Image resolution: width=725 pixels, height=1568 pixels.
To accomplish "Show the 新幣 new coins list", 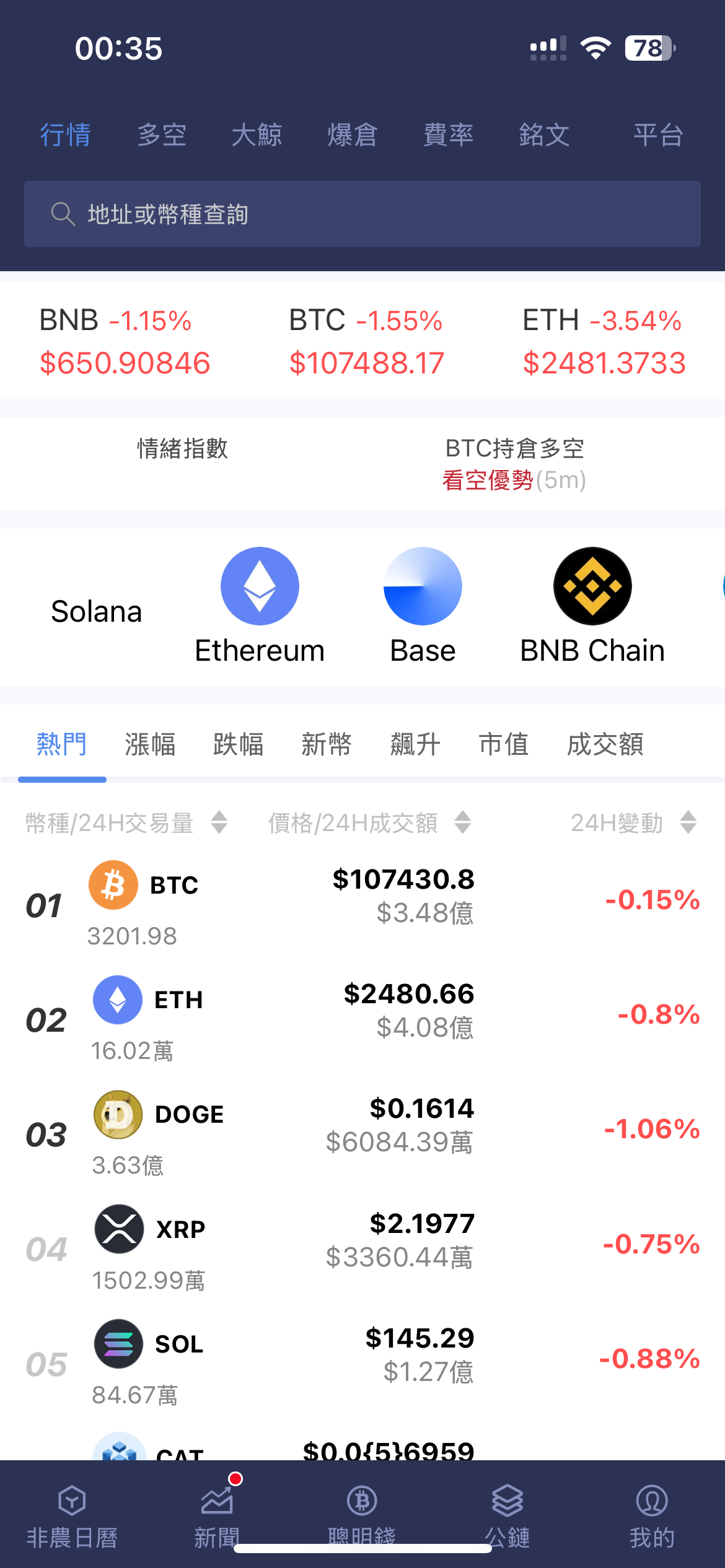I will (x=327, y=744).
